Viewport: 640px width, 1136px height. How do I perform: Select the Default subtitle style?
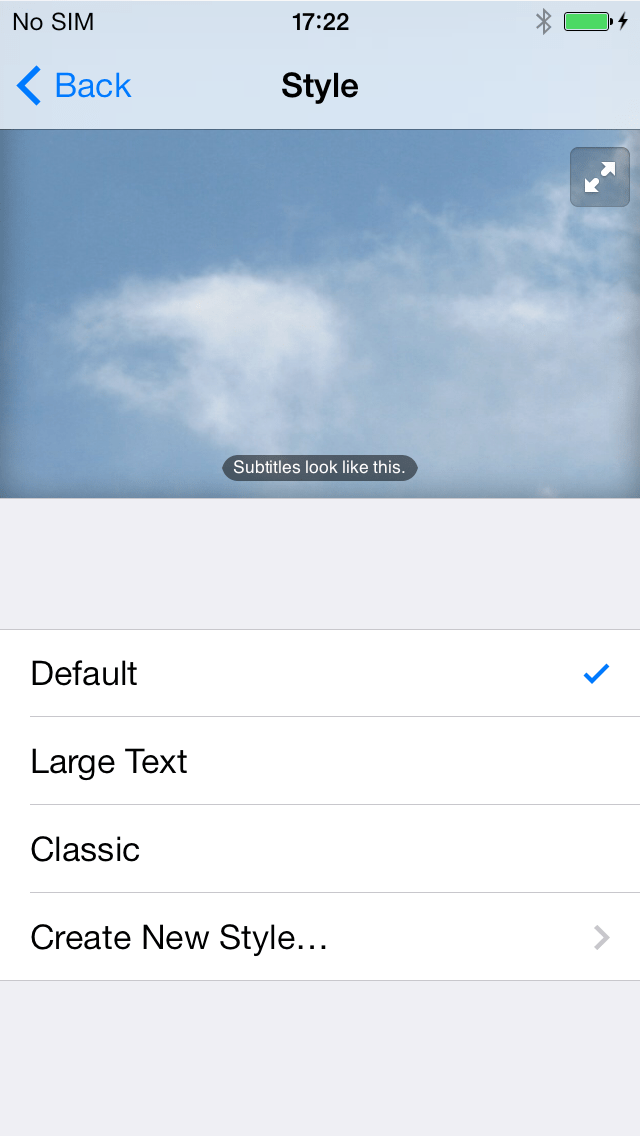320,673
